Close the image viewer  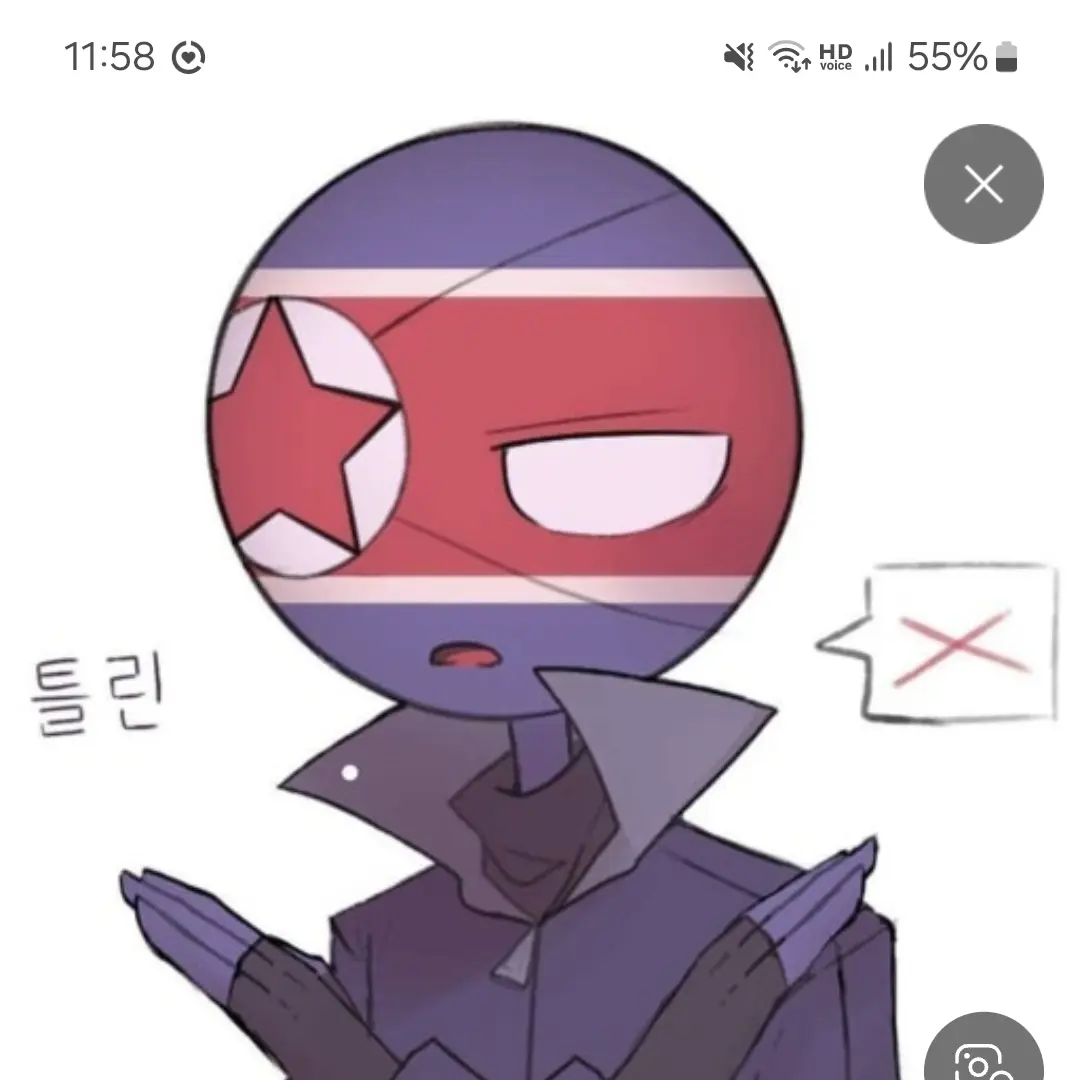pos(983,185)
